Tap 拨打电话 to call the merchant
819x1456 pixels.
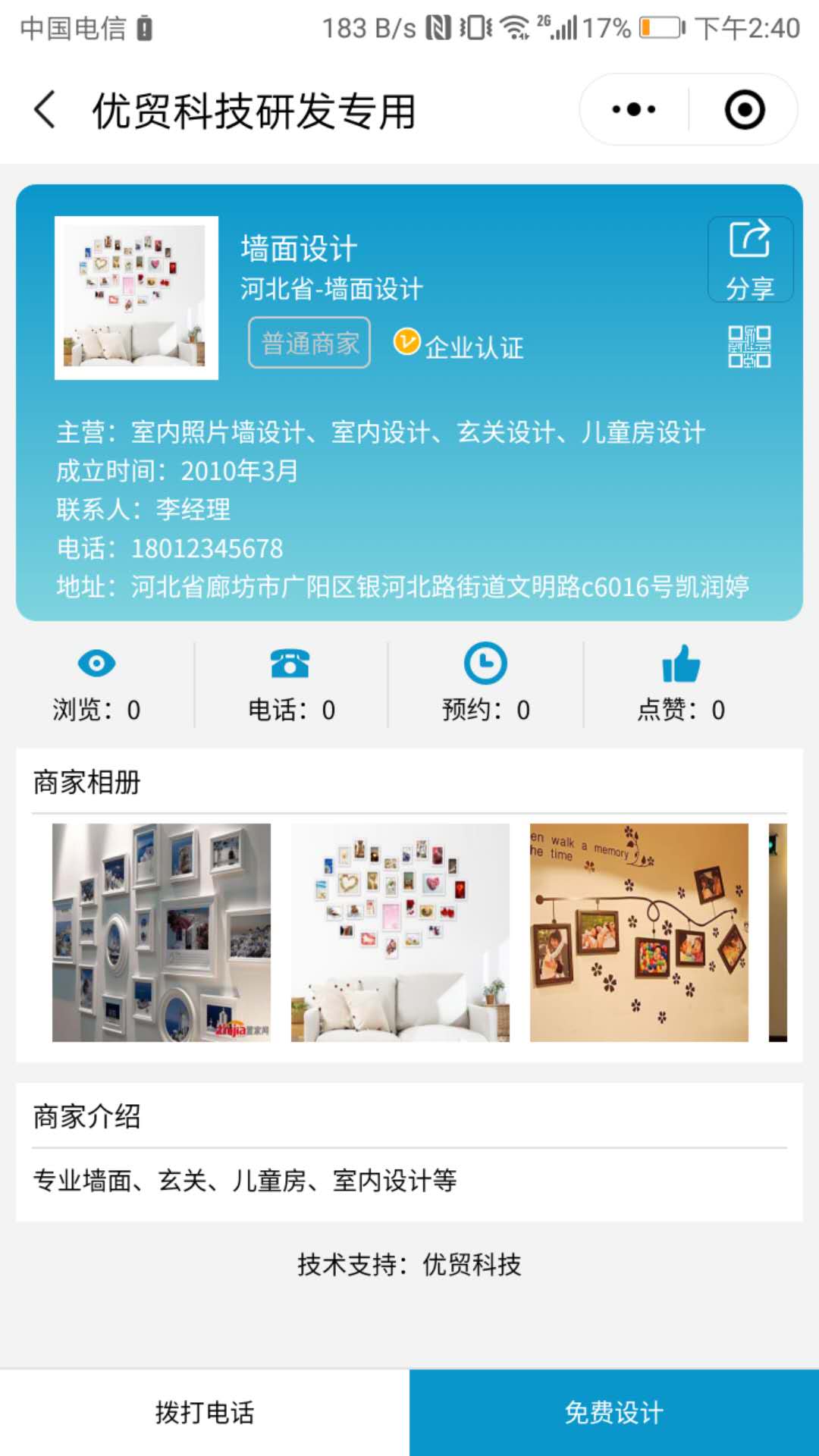[x=205, y=1412]
